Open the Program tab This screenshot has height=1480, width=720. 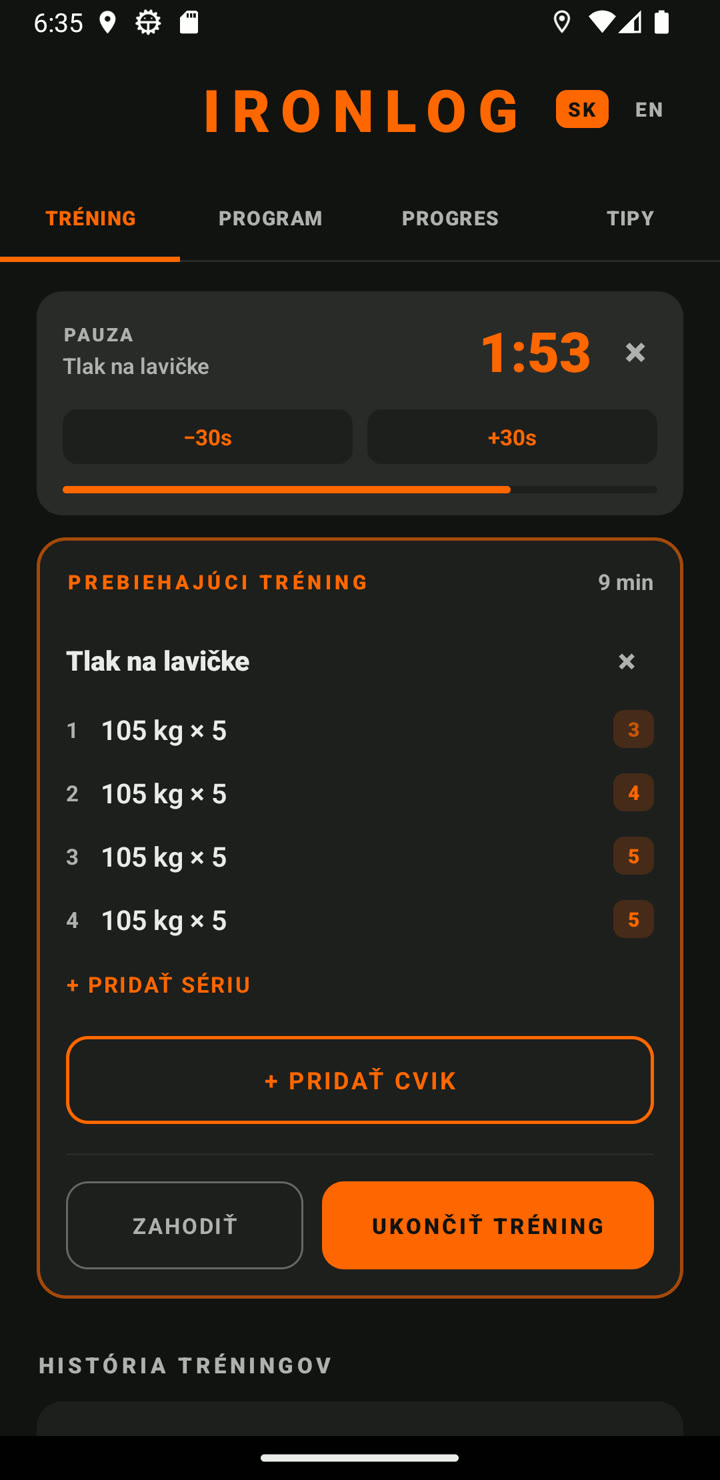tap(270, 218)
